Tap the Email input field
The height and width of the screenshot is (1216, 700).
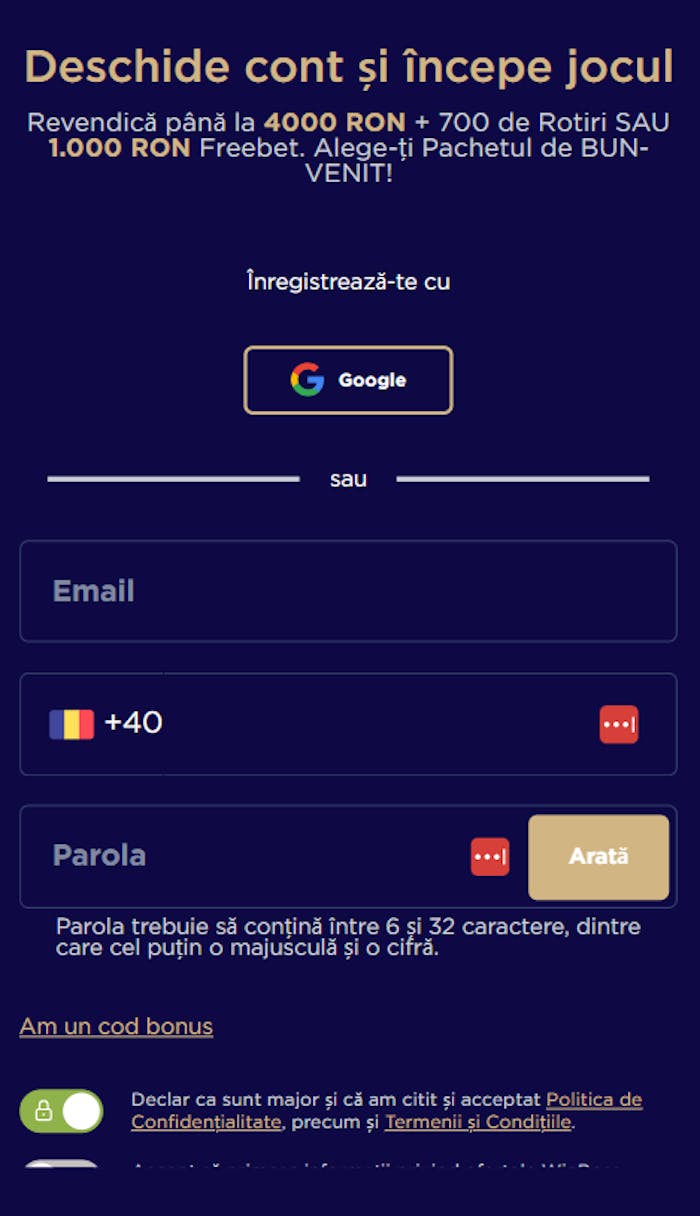pyautogui.click(x=348, y=591)
